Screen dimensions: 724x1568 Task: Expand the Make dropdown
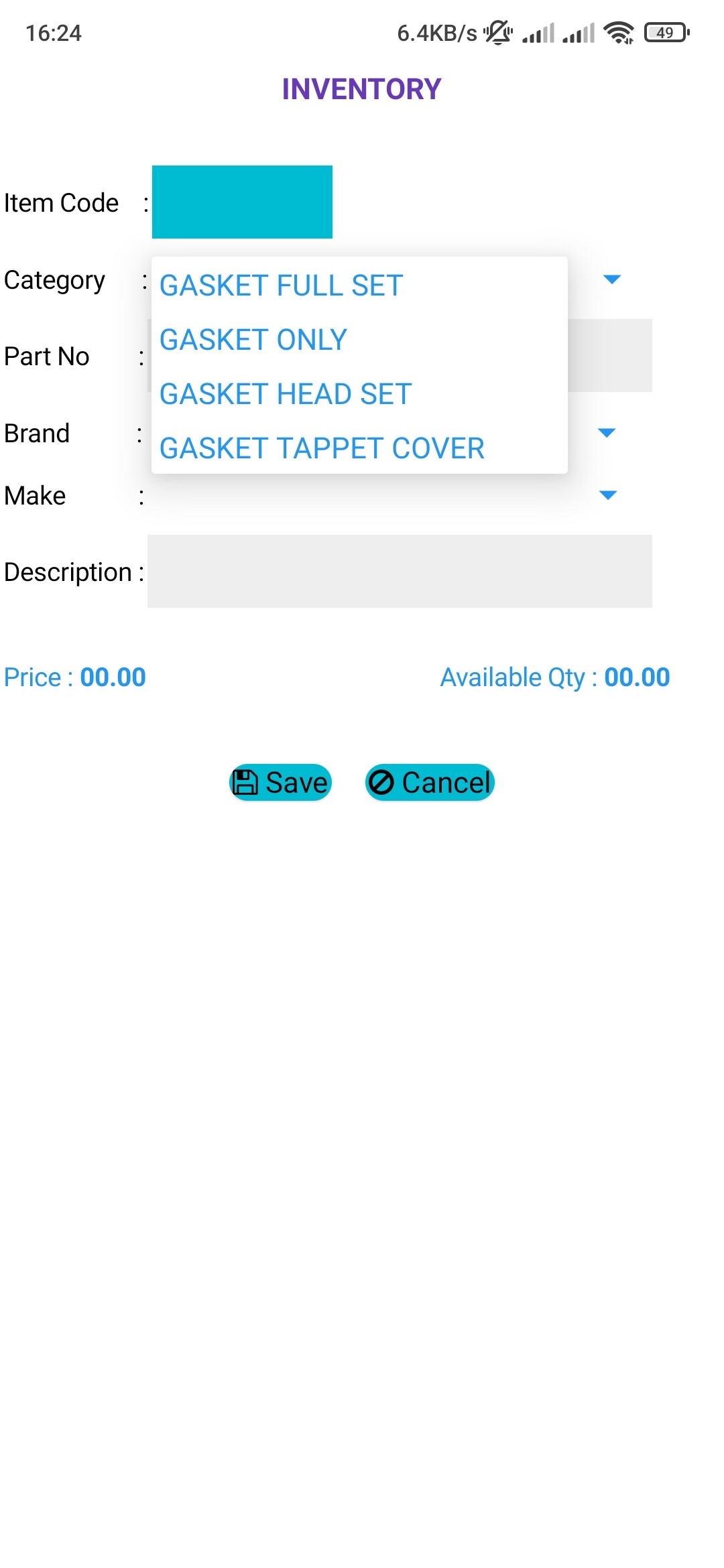(x=607, y=495)
